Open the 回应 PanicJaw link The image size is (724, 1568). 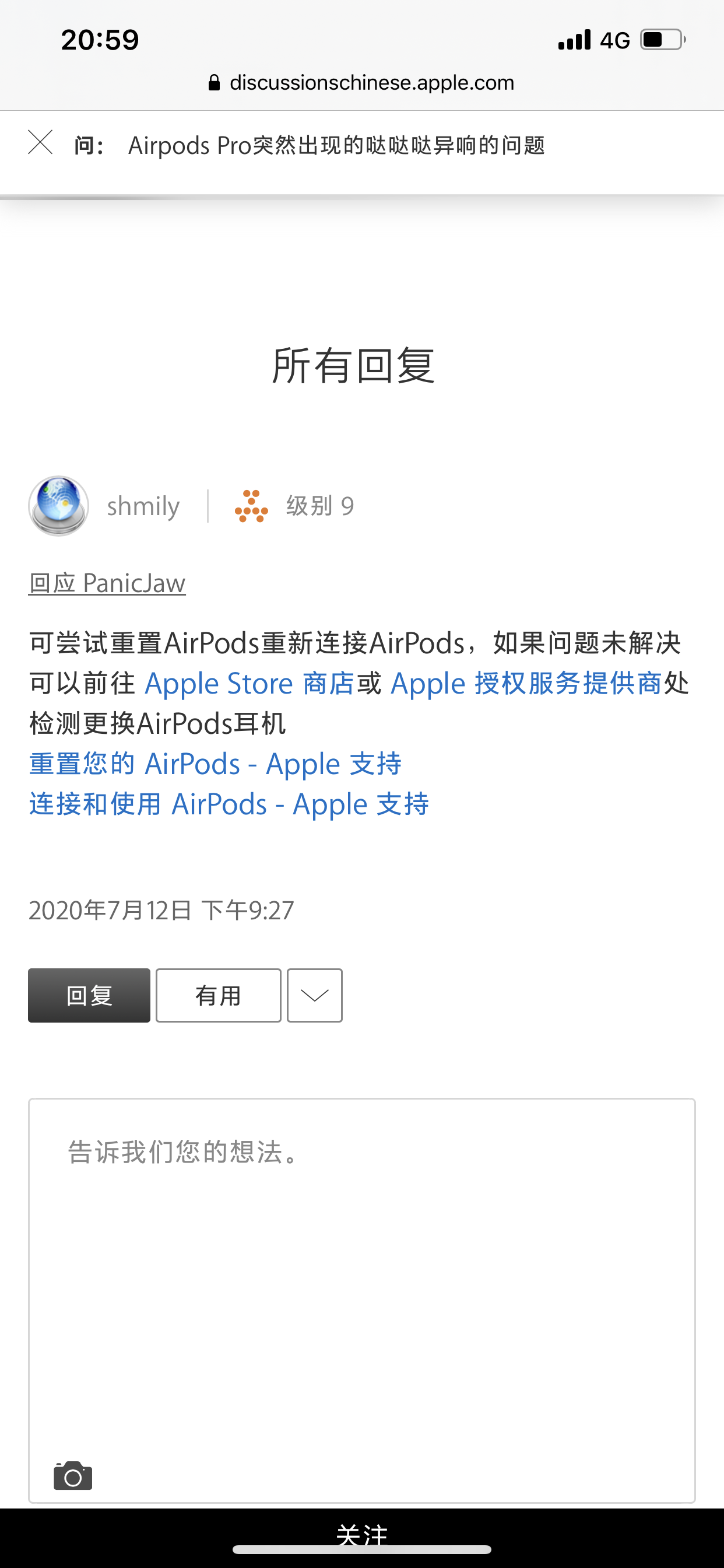[107, 583]
